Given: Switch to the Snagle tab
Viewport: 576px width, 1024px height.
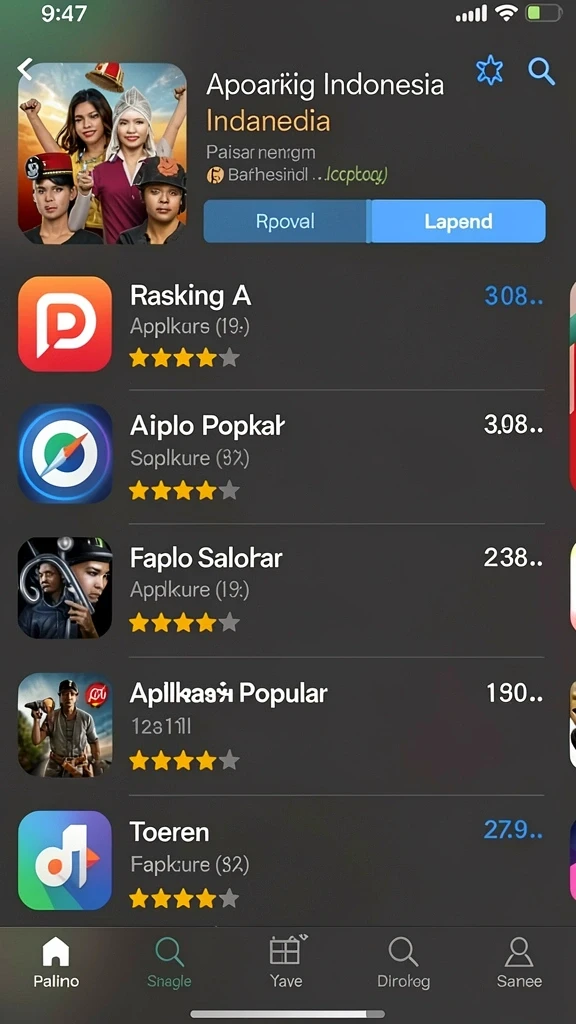Looking at the screenshot, I should coord(170,962).
